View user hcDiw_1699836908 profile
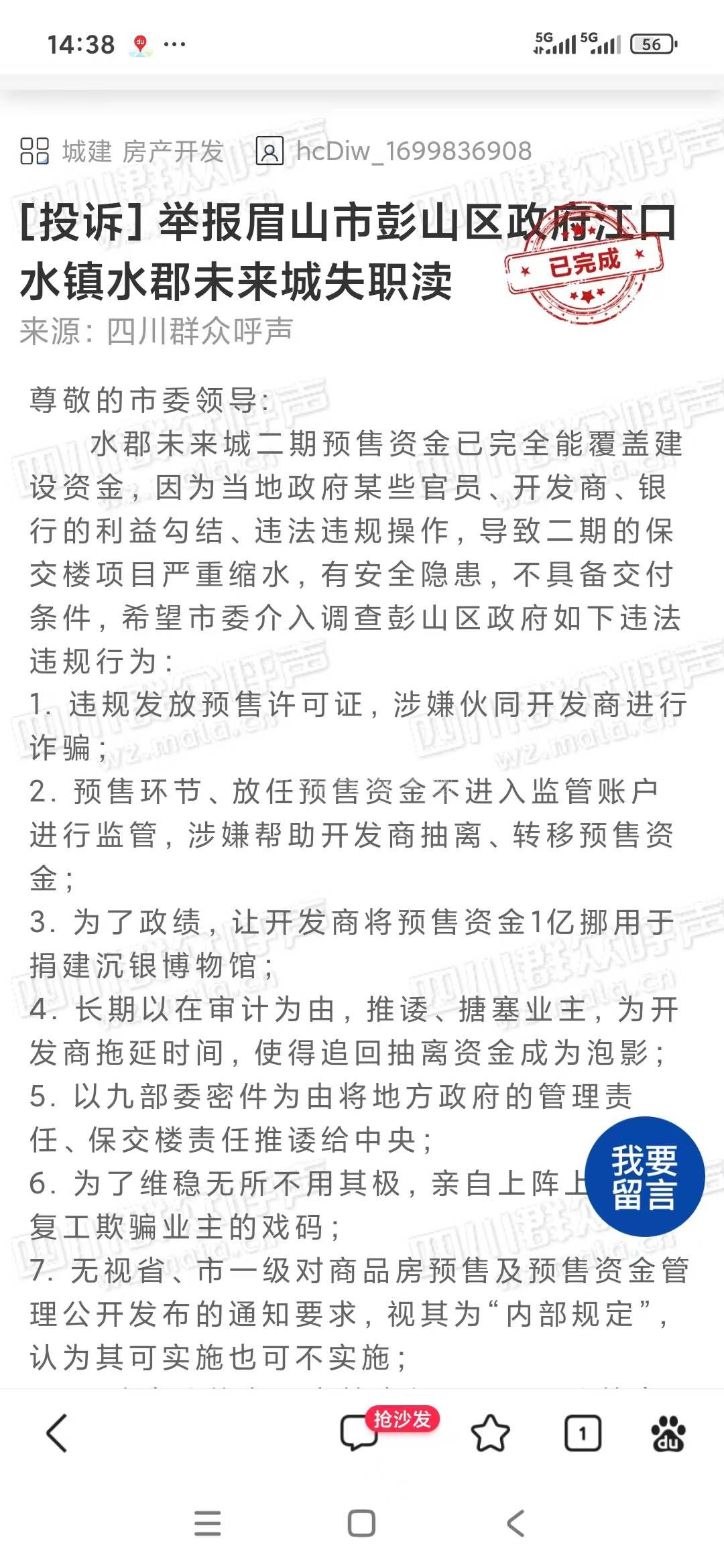Image resolution: width=724 pixels, height=1568 pixels. (x=414, y=151)
